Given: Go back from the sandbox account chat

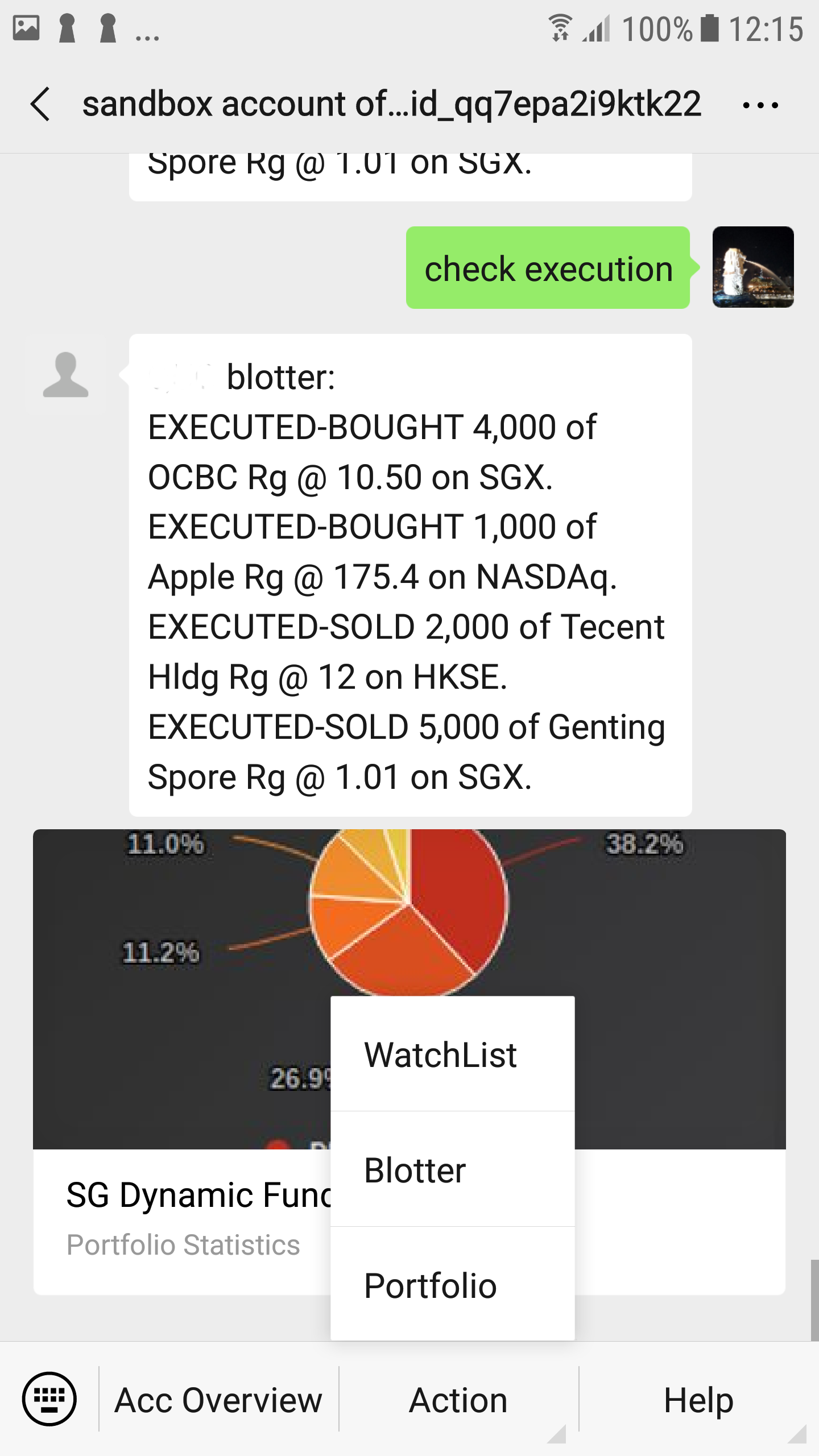Looking at the screenshot, I should tap(41, 104).
